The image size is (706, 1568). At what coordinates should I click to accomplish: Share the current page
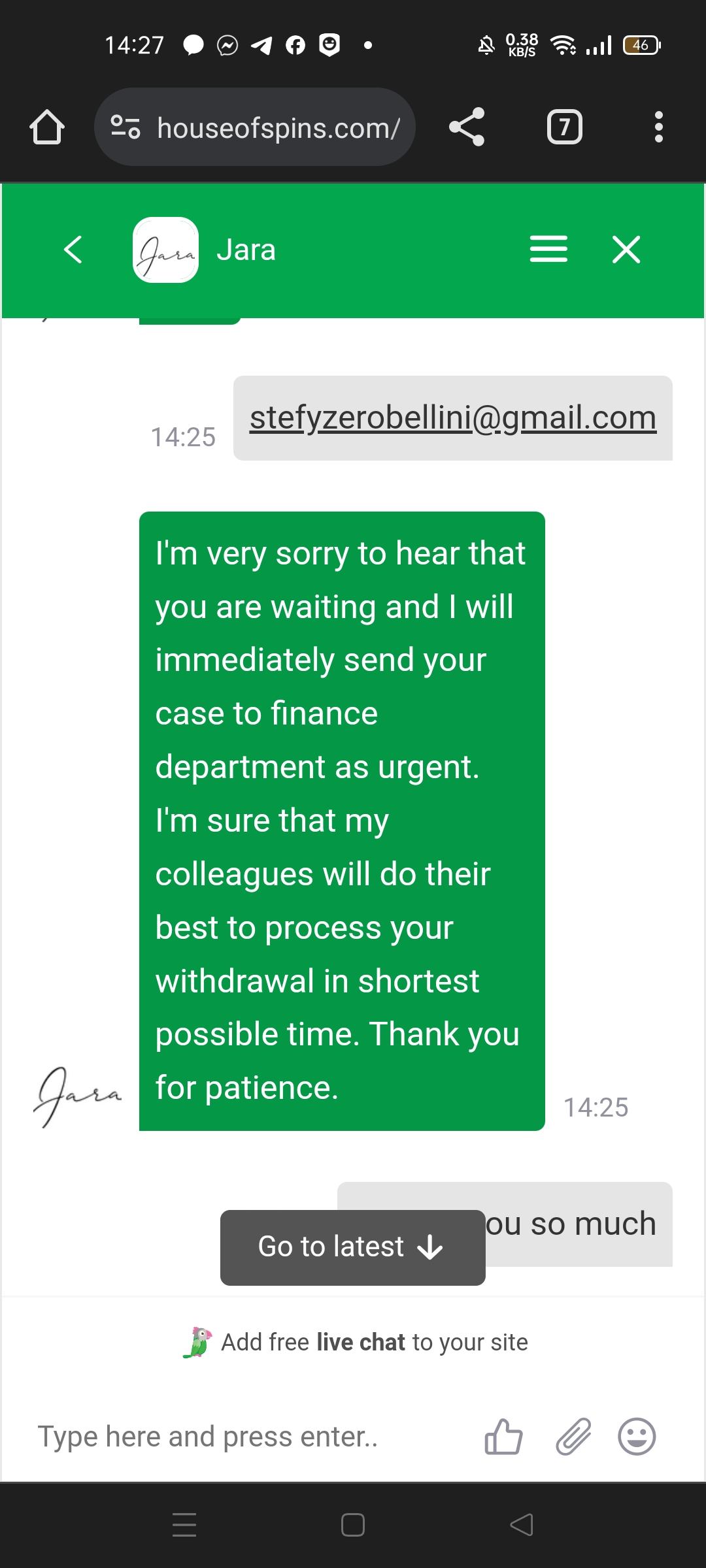[x=467, y=127]
